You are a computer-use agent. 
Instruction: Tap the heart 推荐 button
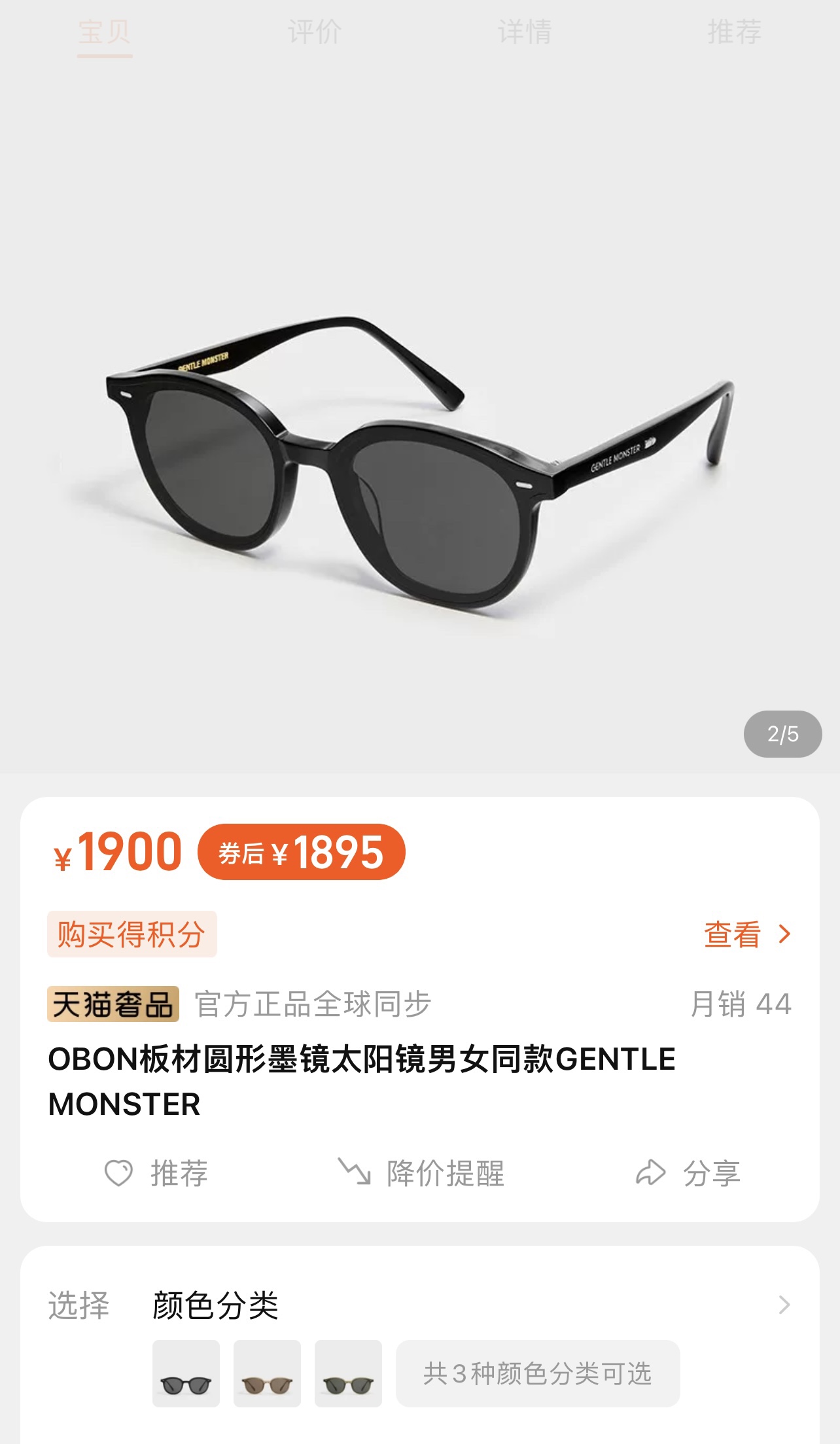[x=156, y=1173]
